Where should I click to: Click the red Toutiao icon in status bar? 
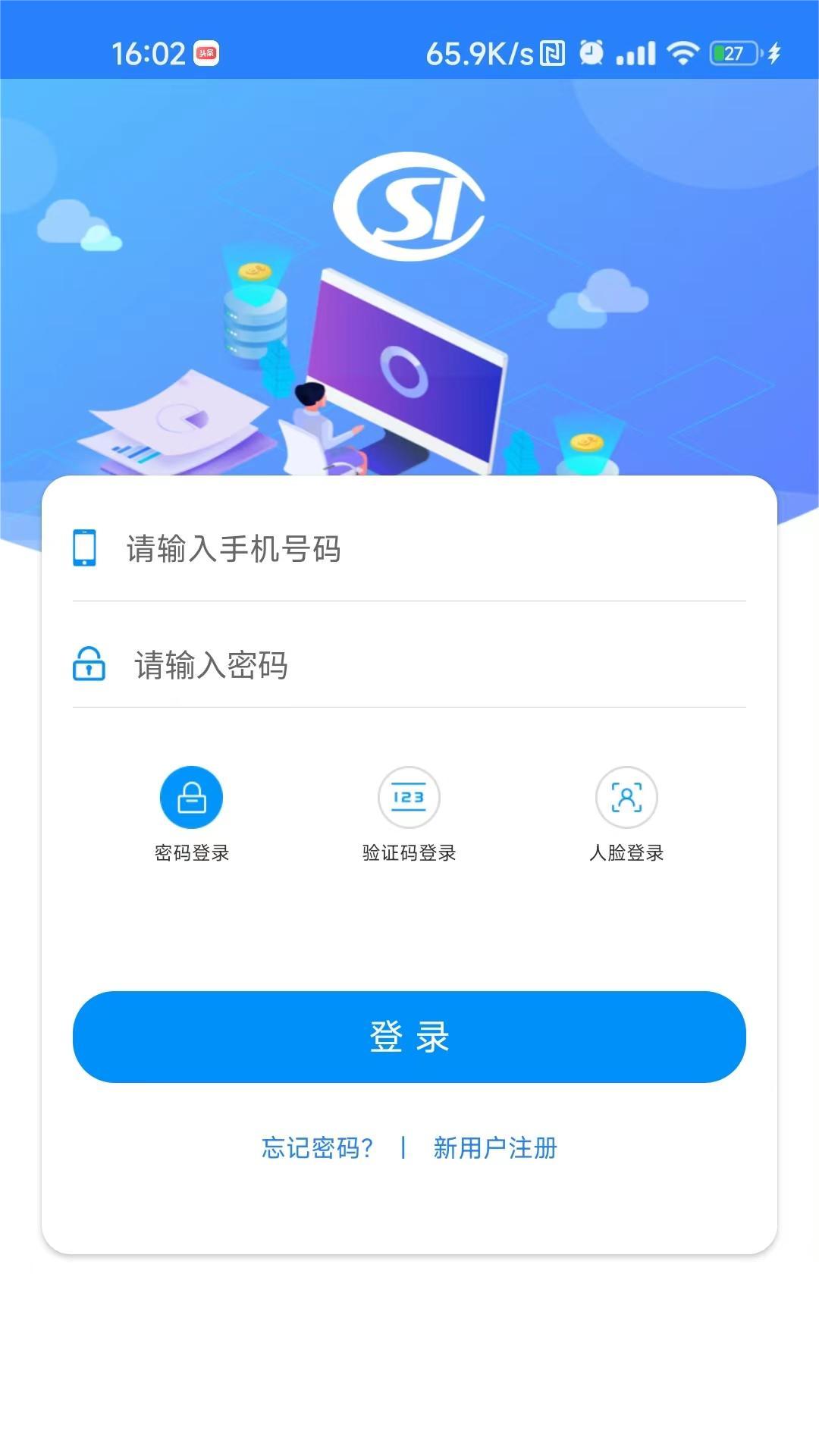[x=204, y=52]
